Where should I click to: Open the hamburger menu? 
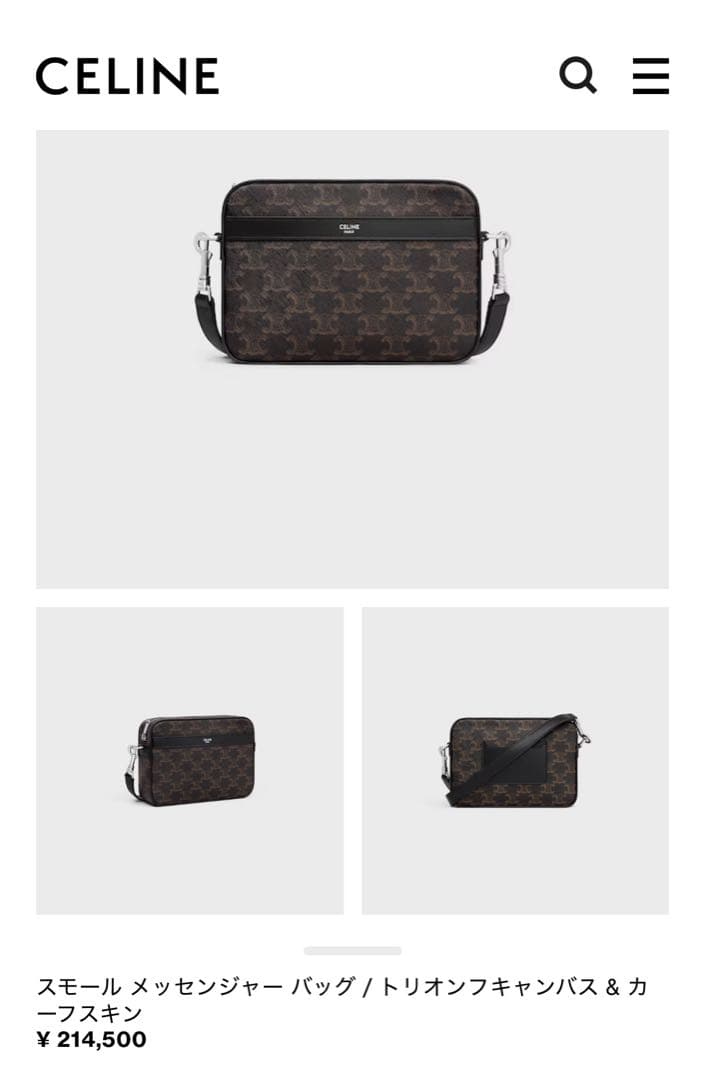[x=650, y=76]
